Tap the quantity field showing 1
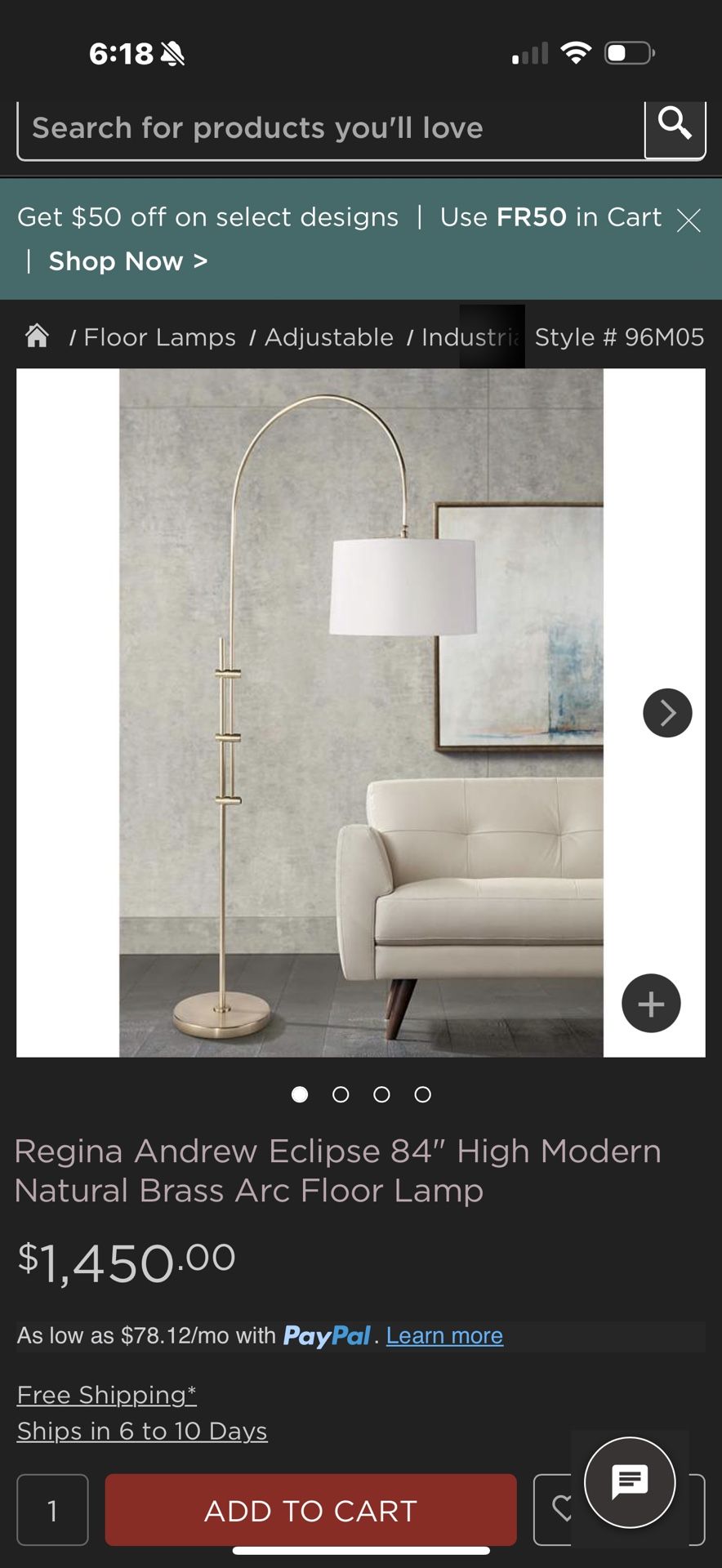This screenshot has width=722, height=1568. (52, 1510)
